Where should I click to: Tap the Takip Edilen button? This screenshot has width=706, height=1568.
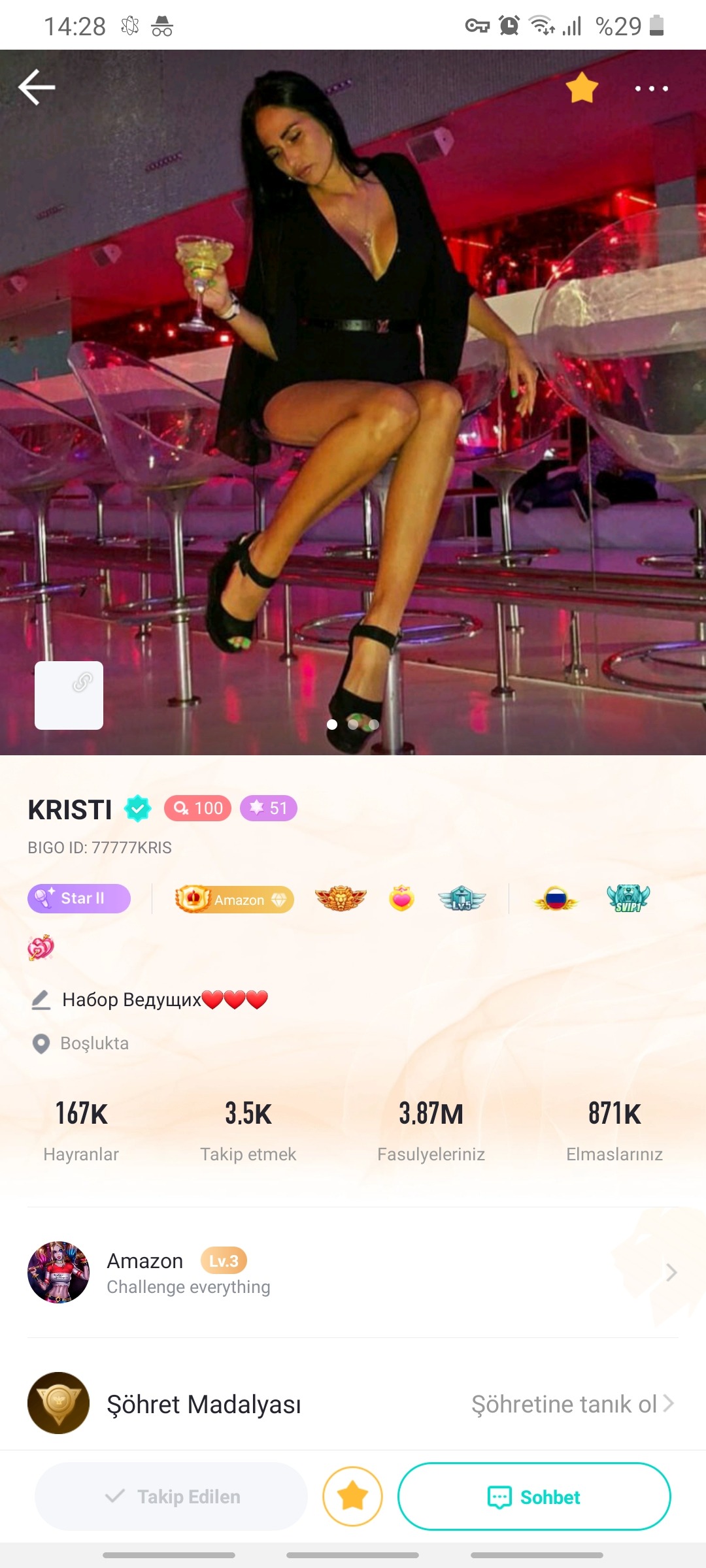click(171, 1496)
